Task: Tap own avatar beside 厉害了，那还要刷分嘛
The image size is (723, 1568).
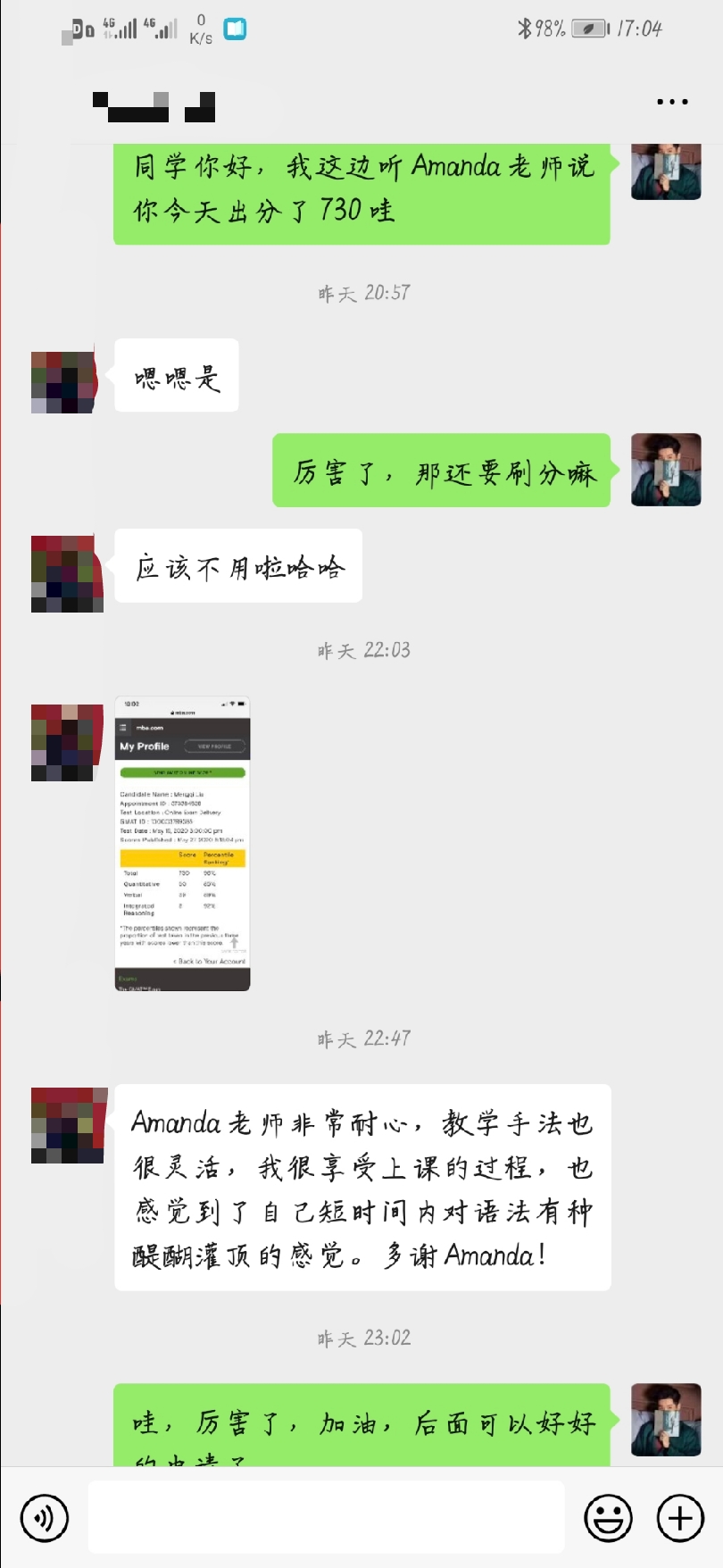Action: [x=666, y=470]
